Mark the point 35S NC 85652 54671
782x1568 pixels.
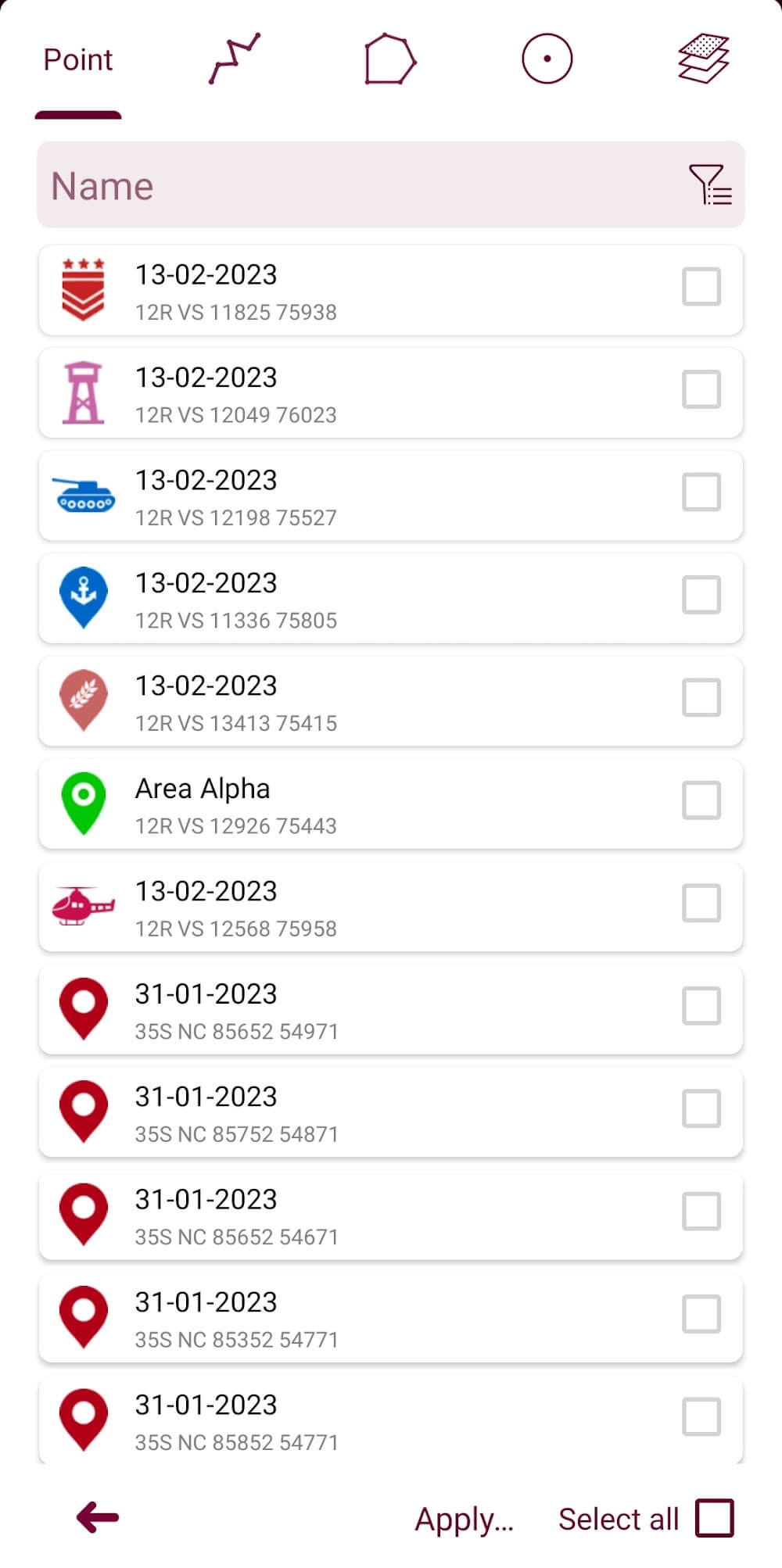click(701, 1212)
